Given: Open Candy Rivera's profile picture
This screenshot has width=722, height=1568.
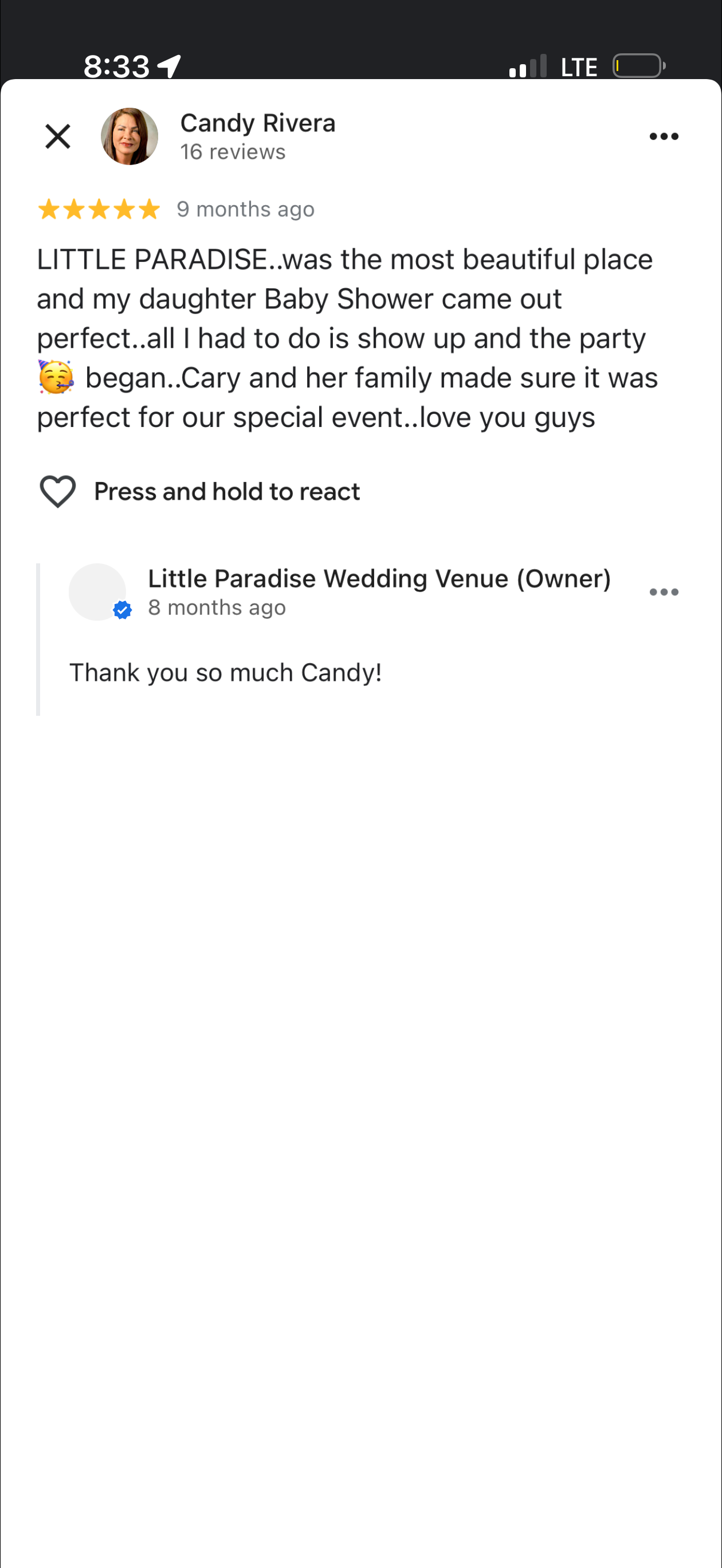Looking at the screenshot, I should 129,136.
